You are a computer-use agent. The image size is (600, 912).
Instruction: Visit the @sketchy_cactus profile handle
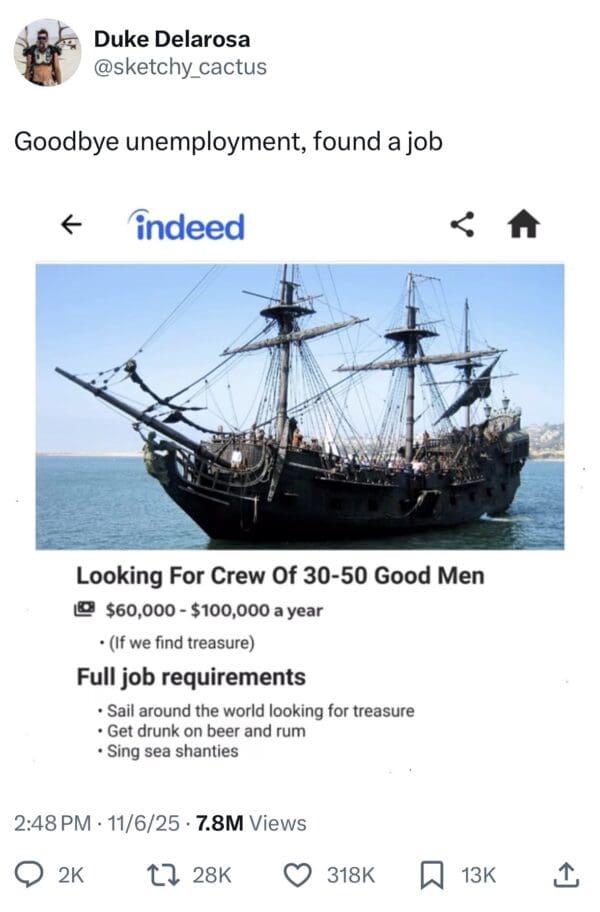tap(180, 67)
